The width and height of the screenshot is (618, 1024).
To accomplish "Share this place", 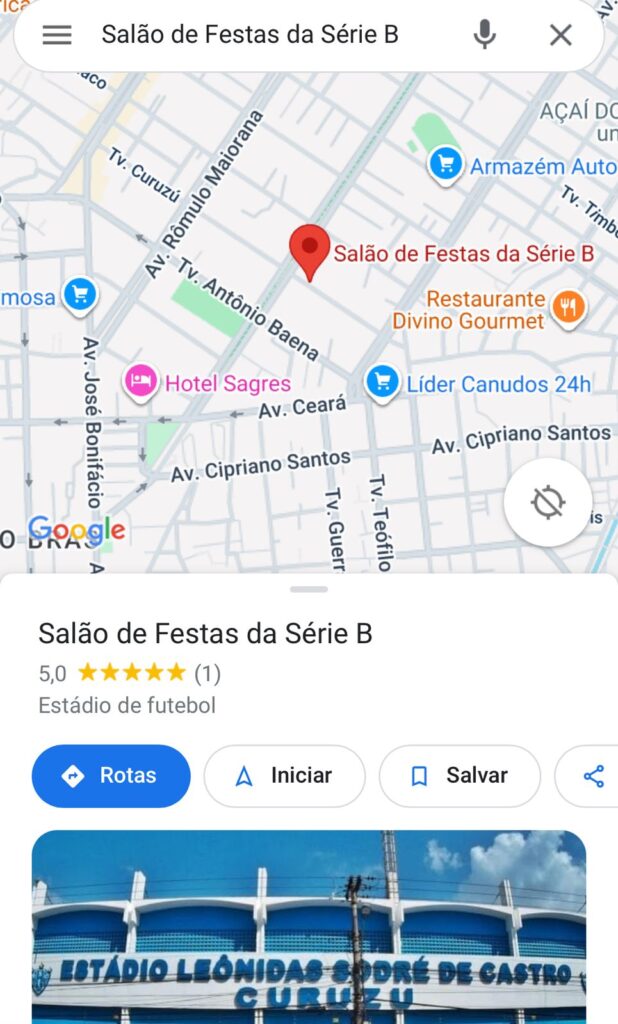I will [594, 776].
